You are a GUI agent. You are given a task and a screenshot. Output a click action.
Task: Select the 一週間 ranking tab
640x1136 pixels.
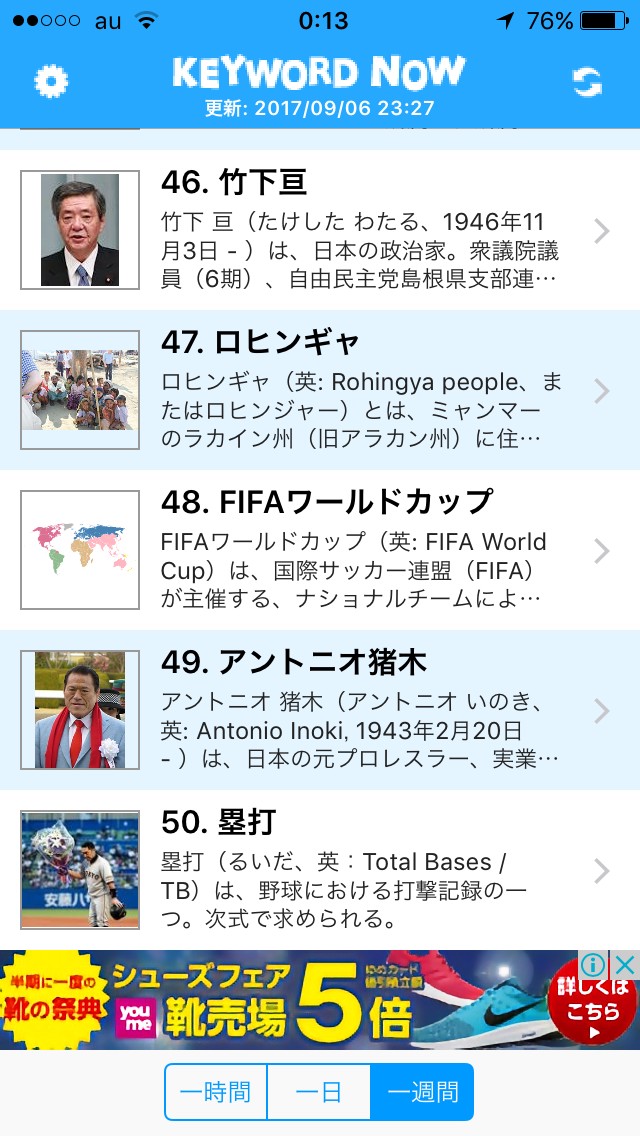[422, 1092]
